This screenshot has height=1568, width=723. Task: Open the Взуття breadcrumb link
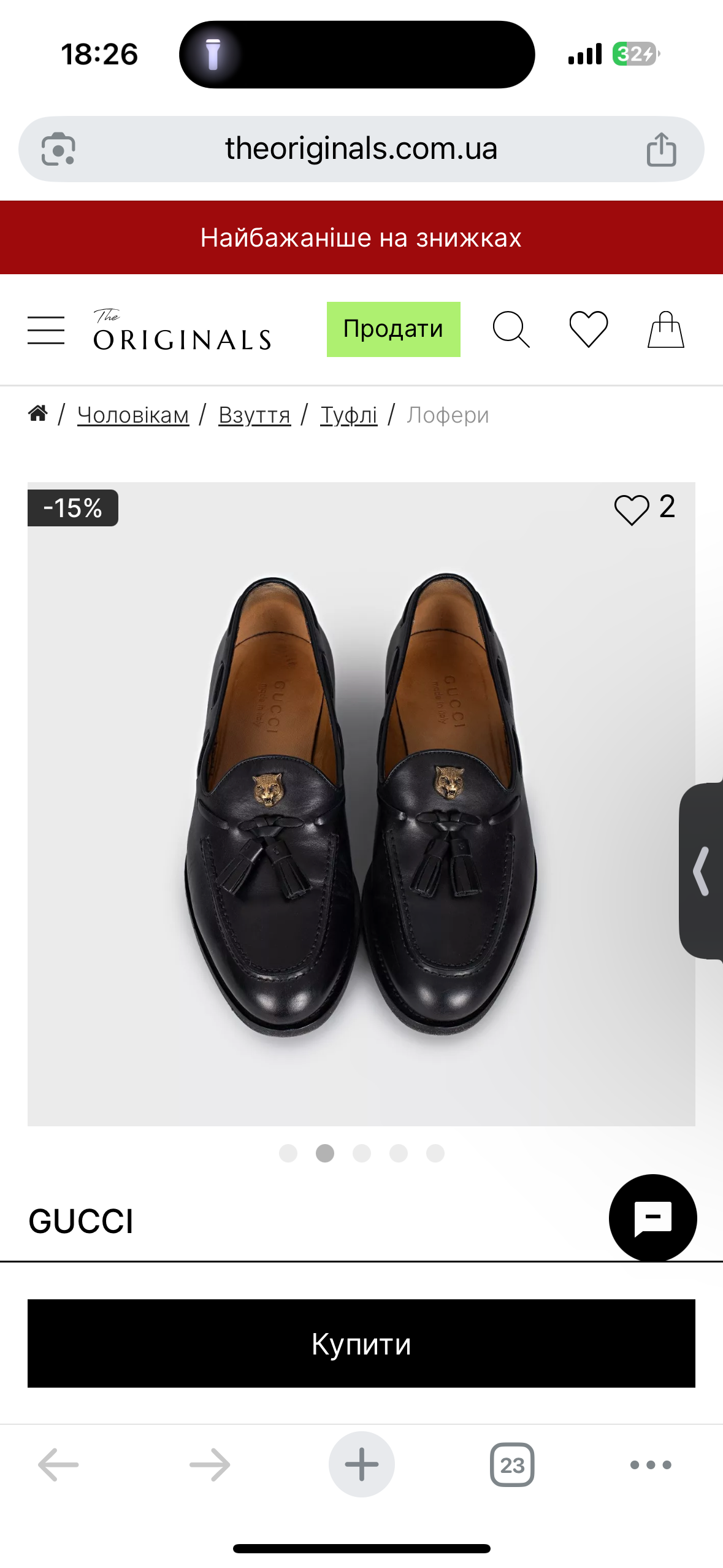click(x=254, y=415)
